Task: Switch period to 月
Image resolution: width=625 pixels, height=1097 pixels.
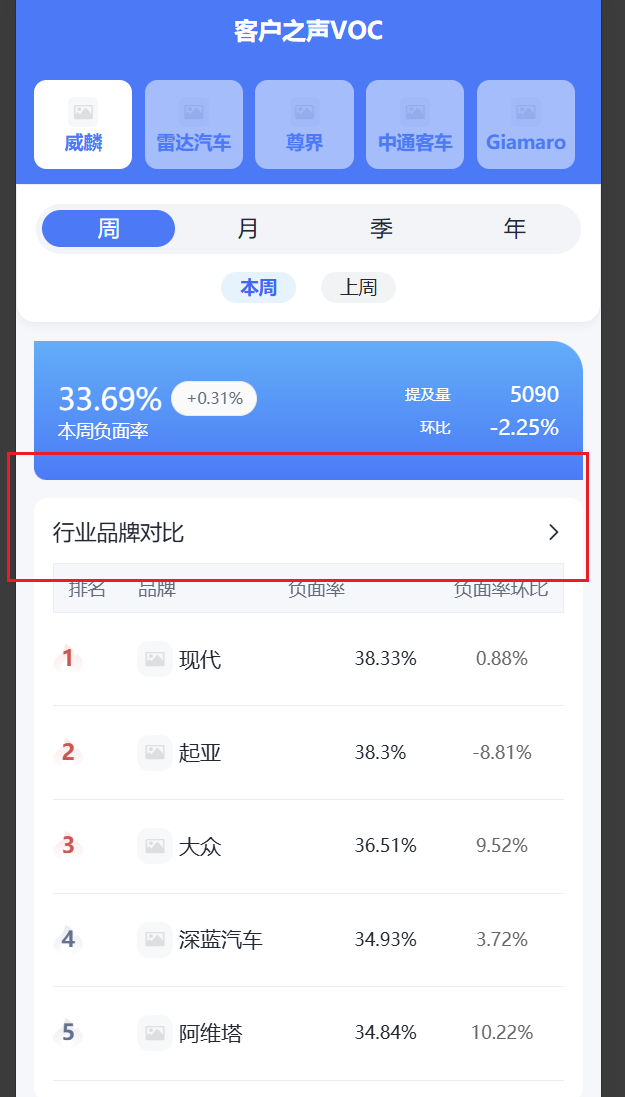Action: (x=247, y=228)
